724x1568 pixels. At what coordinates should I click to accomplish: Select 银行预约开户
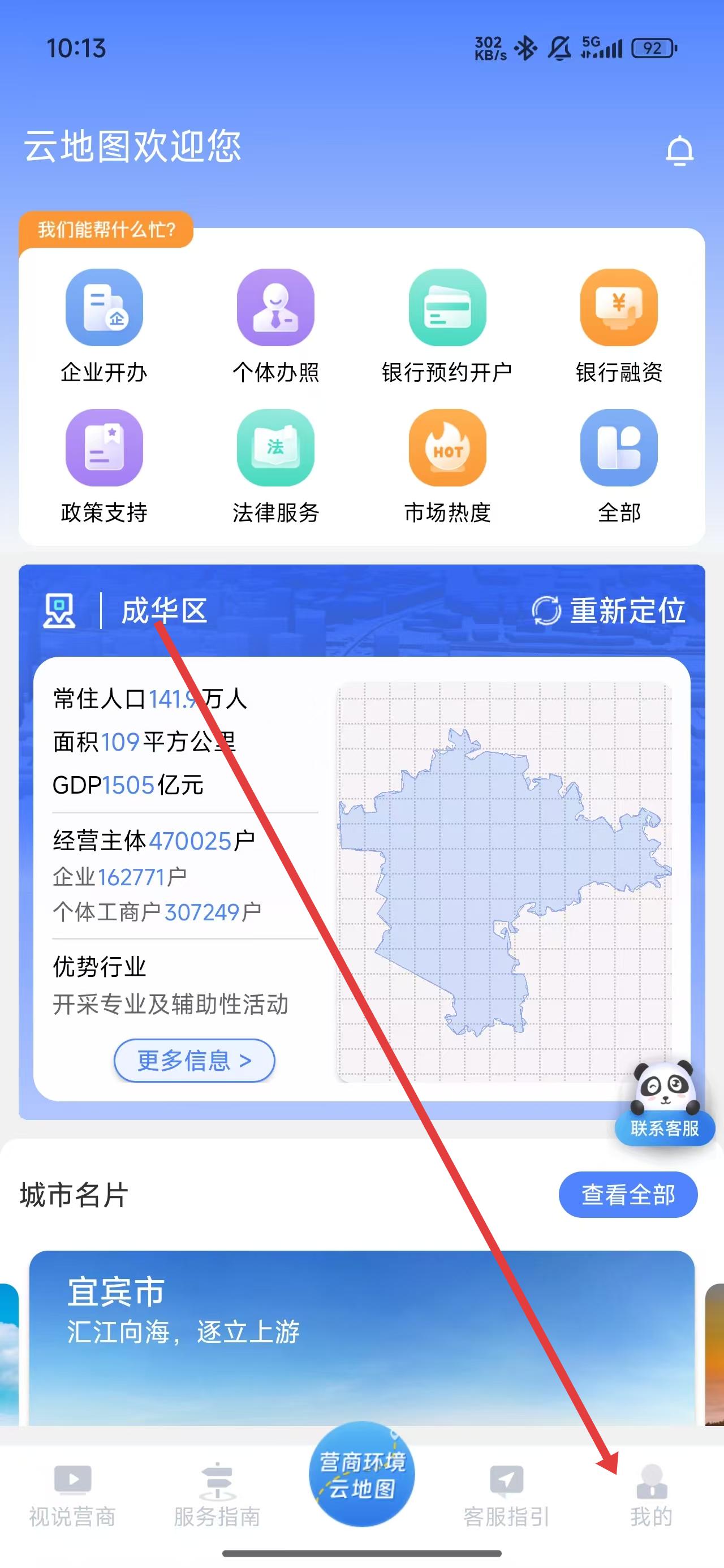coord(447,326)
